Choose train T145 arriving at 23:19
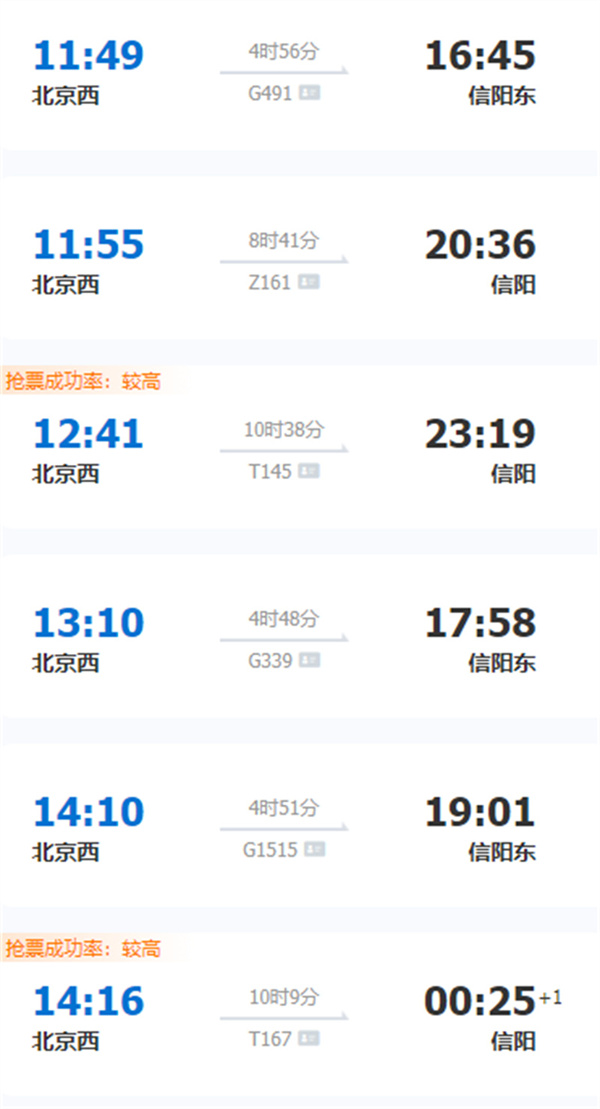This screenshot has width=600, height=1109. click(283, 451)
